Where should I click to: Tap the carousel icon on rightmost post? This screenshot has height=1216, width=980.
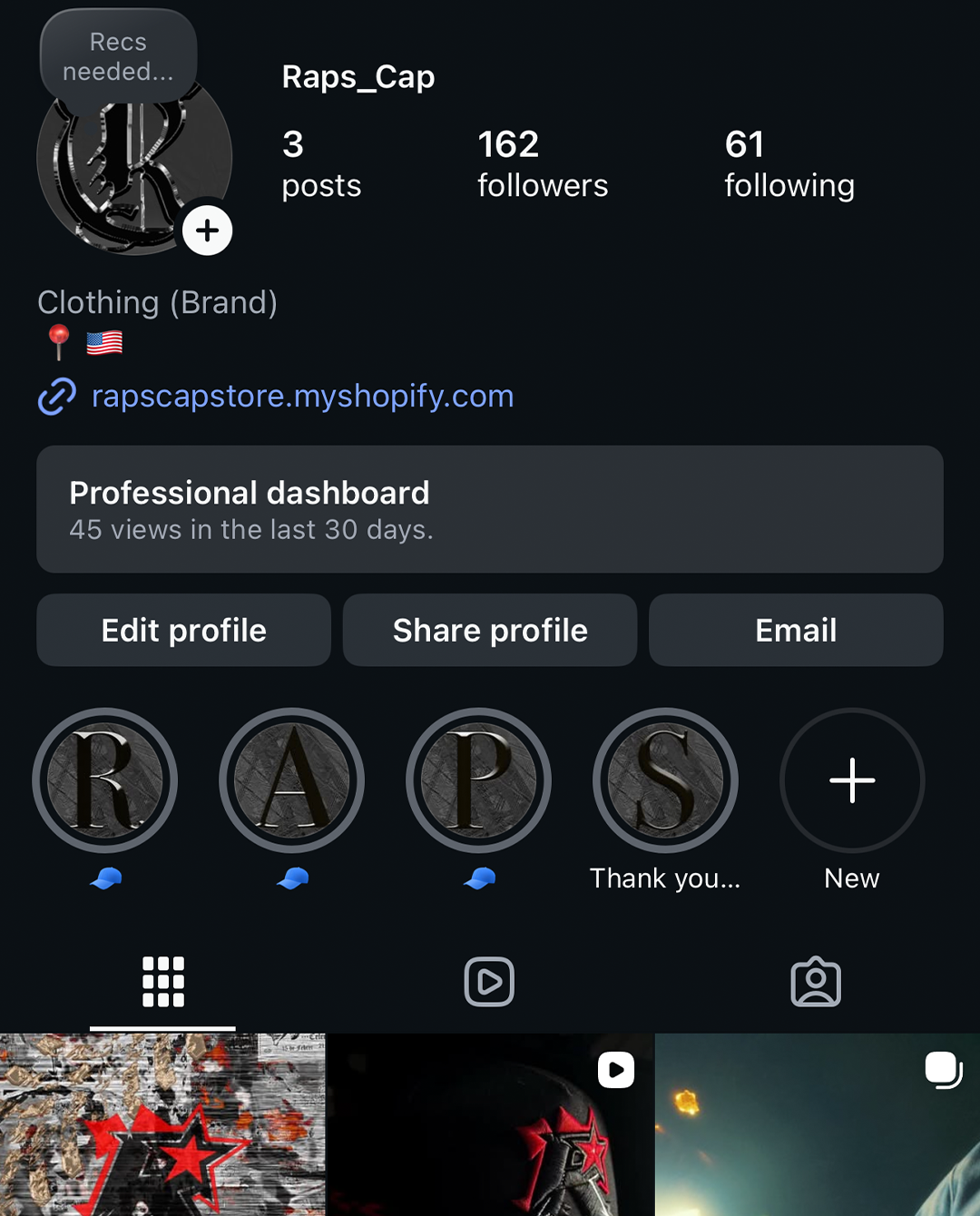coord(944,1070)
